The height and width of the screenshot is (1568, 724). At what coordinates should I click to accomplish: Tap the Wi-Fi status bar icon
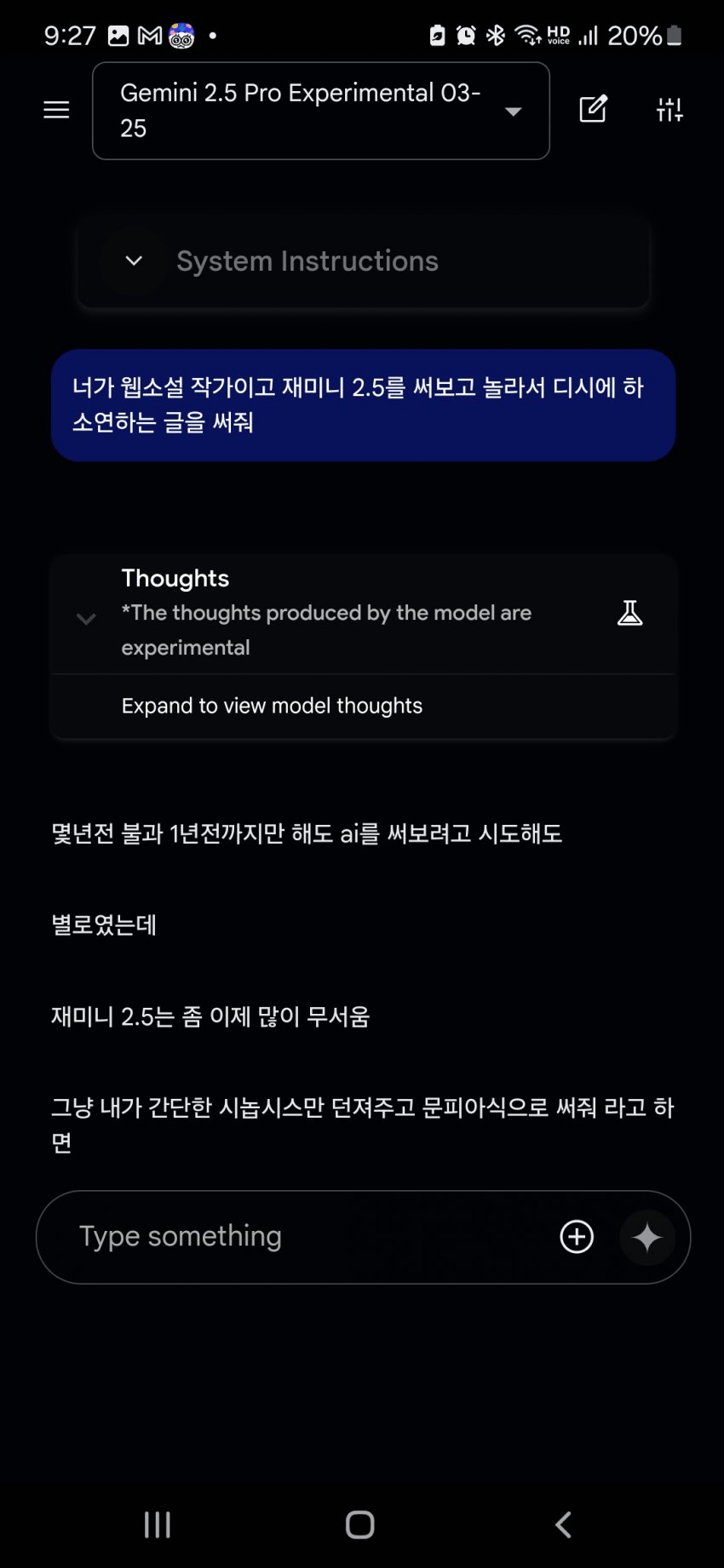pos(528,36)
